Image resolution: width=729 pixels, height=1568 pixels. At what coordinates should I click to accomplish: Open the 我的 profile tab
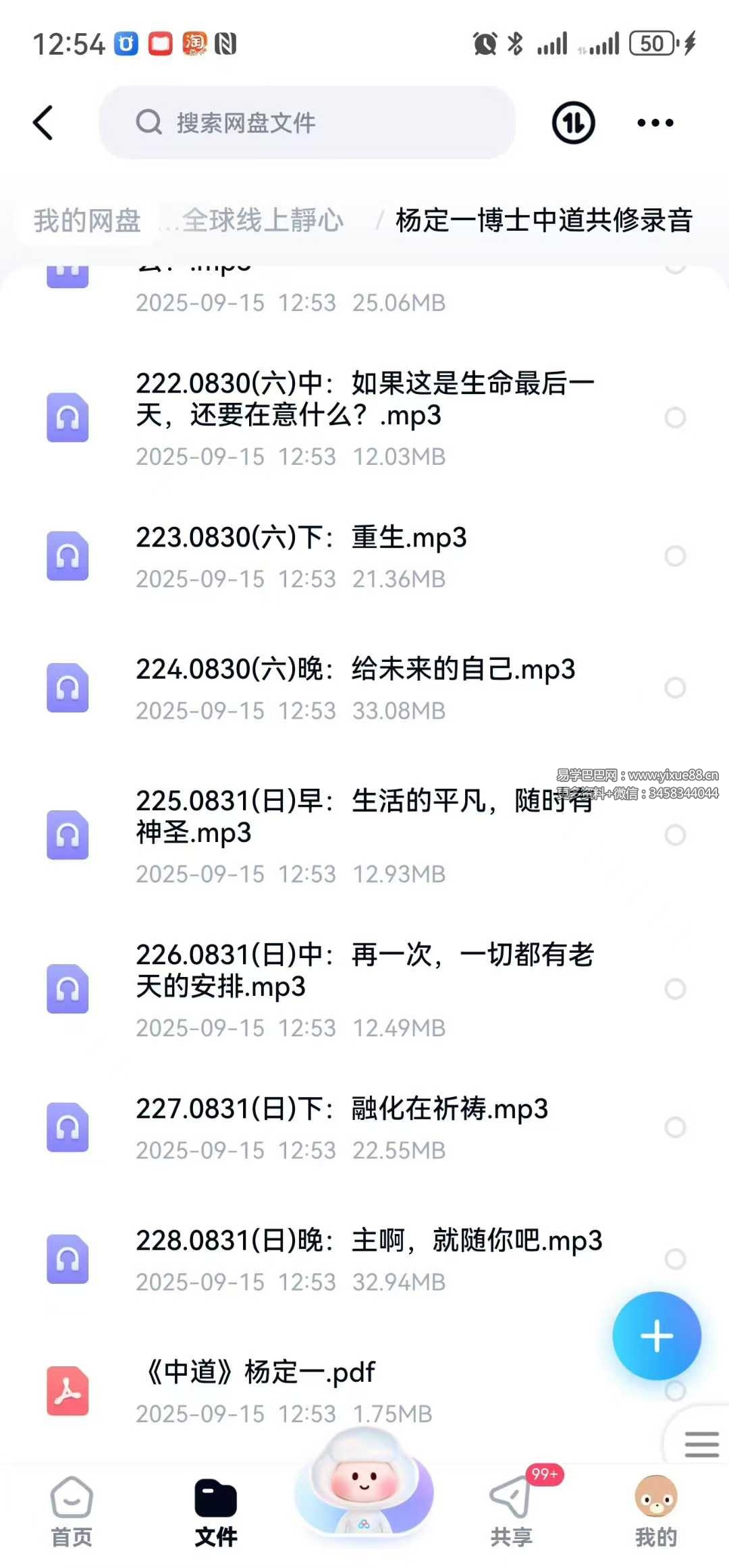point(655,1511)
